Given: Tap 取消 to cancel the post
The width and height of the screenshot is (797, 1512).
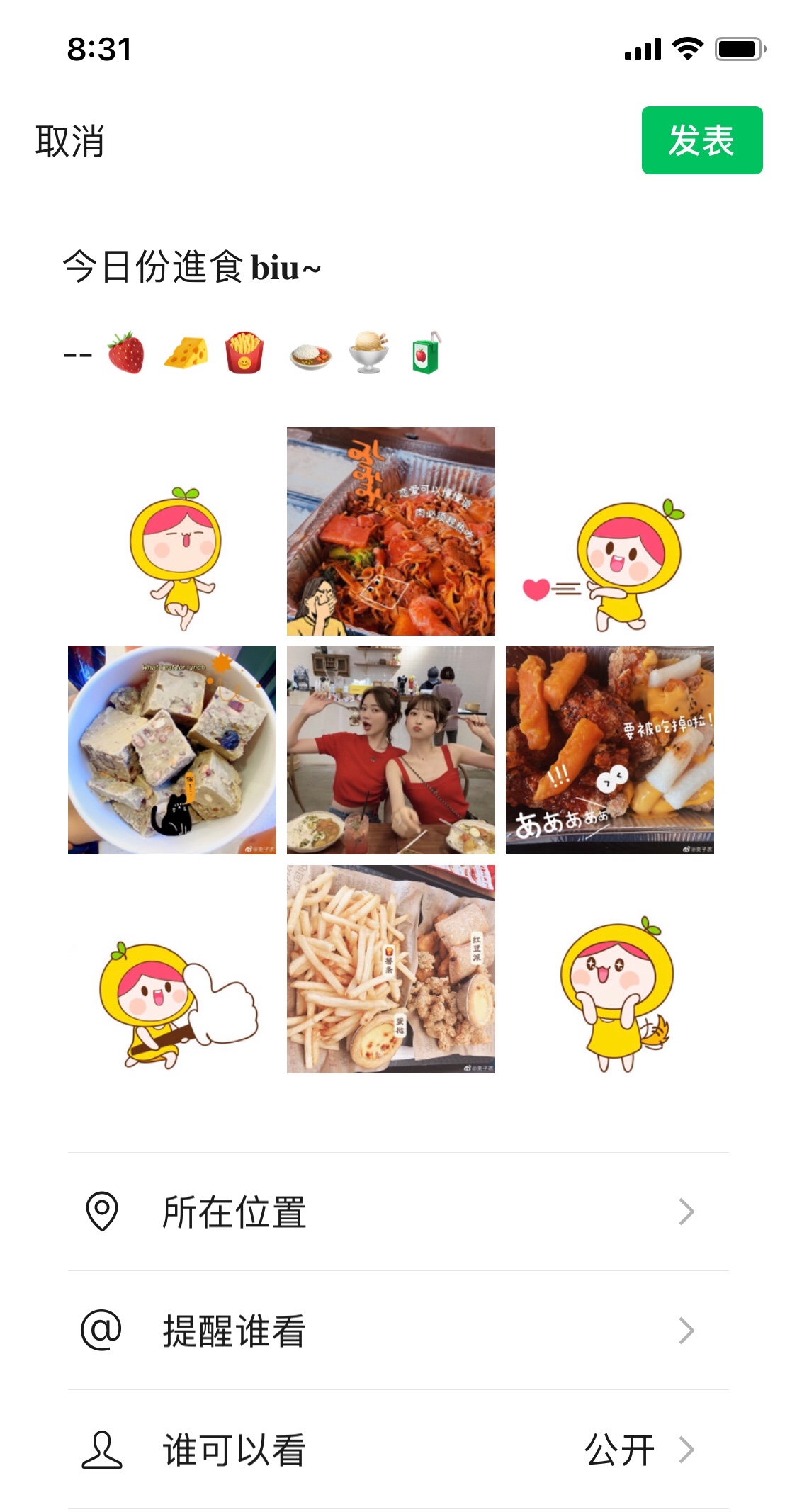Looking at the screenshot, I should 69,142.
